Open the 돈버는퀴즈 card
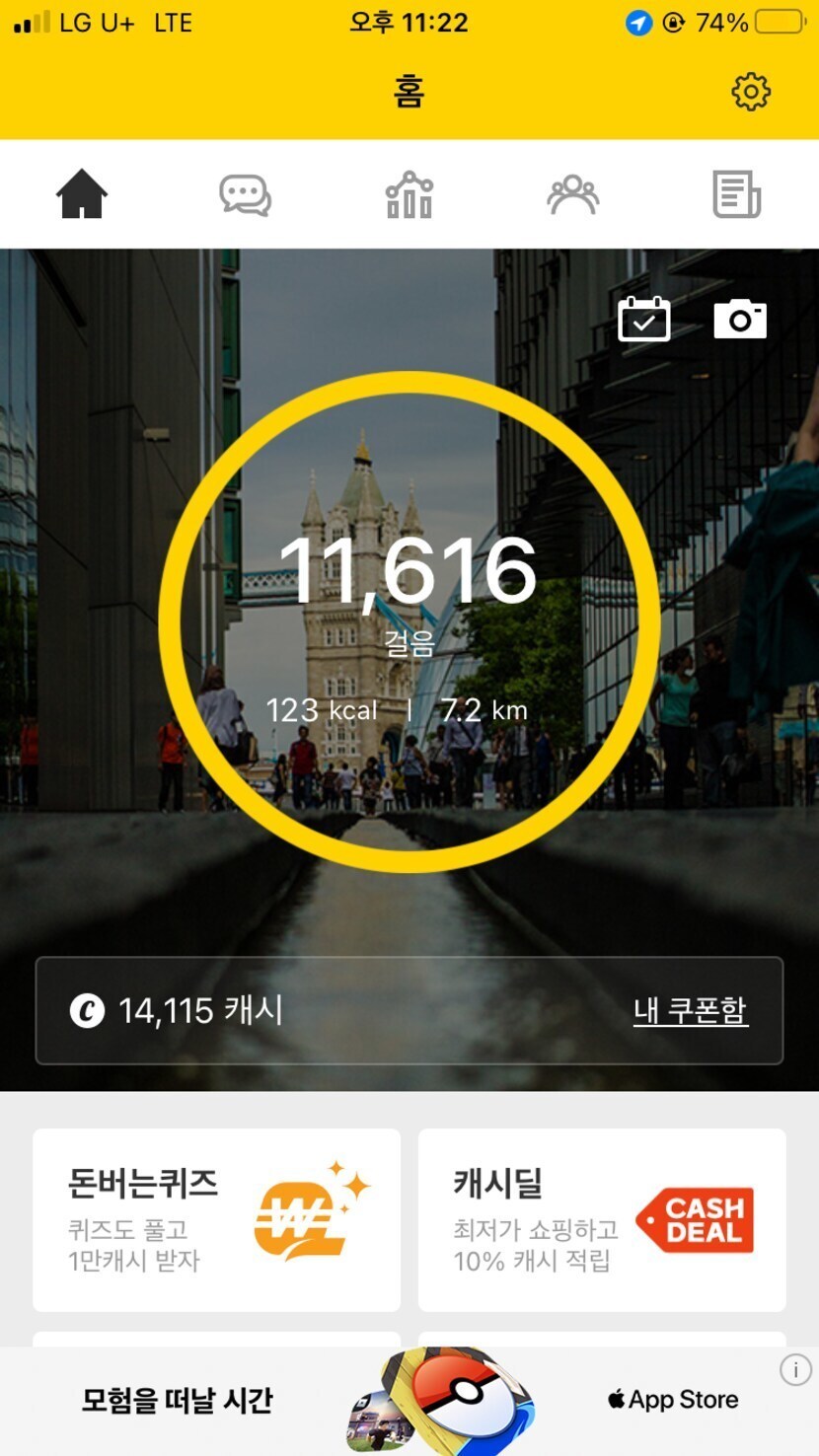819x1456 pixels. click(216, 1219)
